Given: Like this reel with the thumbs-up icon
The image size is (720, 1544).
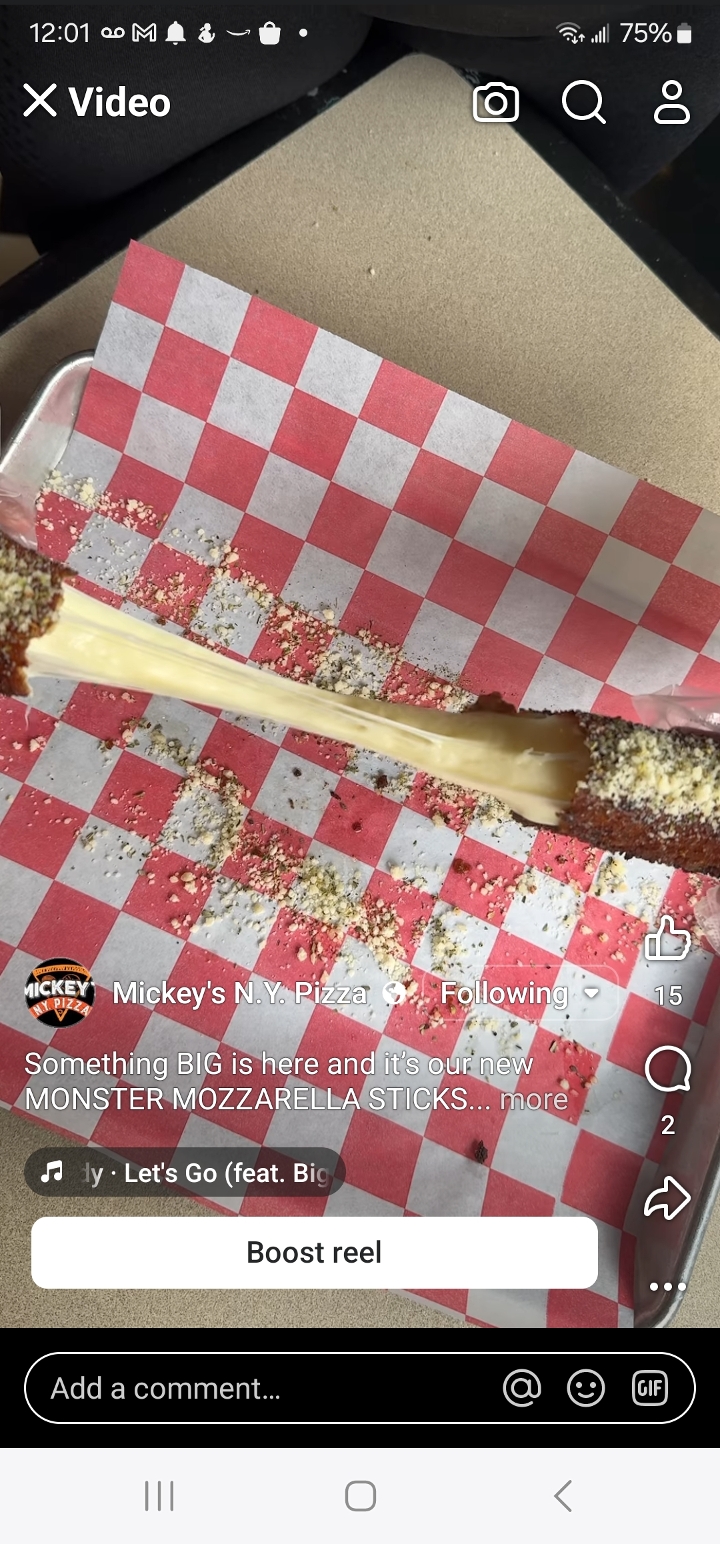Looking at the screenshot, I should (x=667, y=941).
